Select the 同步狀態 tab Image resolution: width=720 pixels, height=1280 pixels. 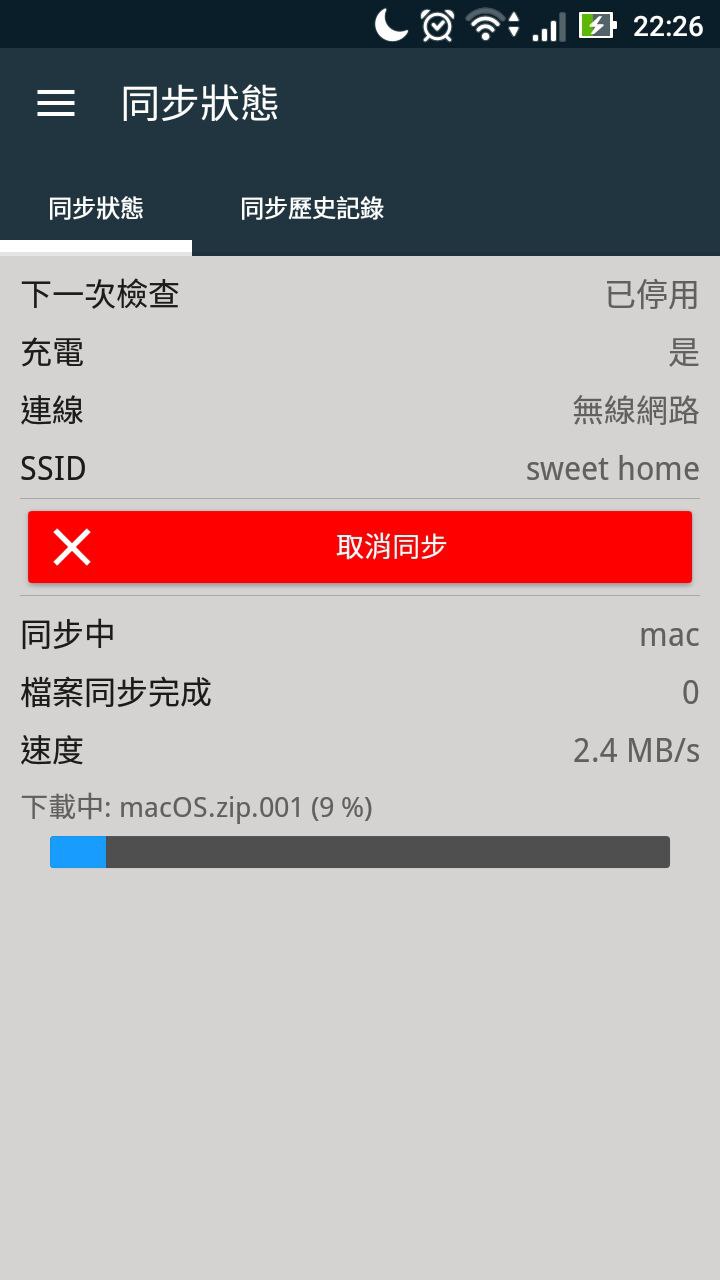96,208
